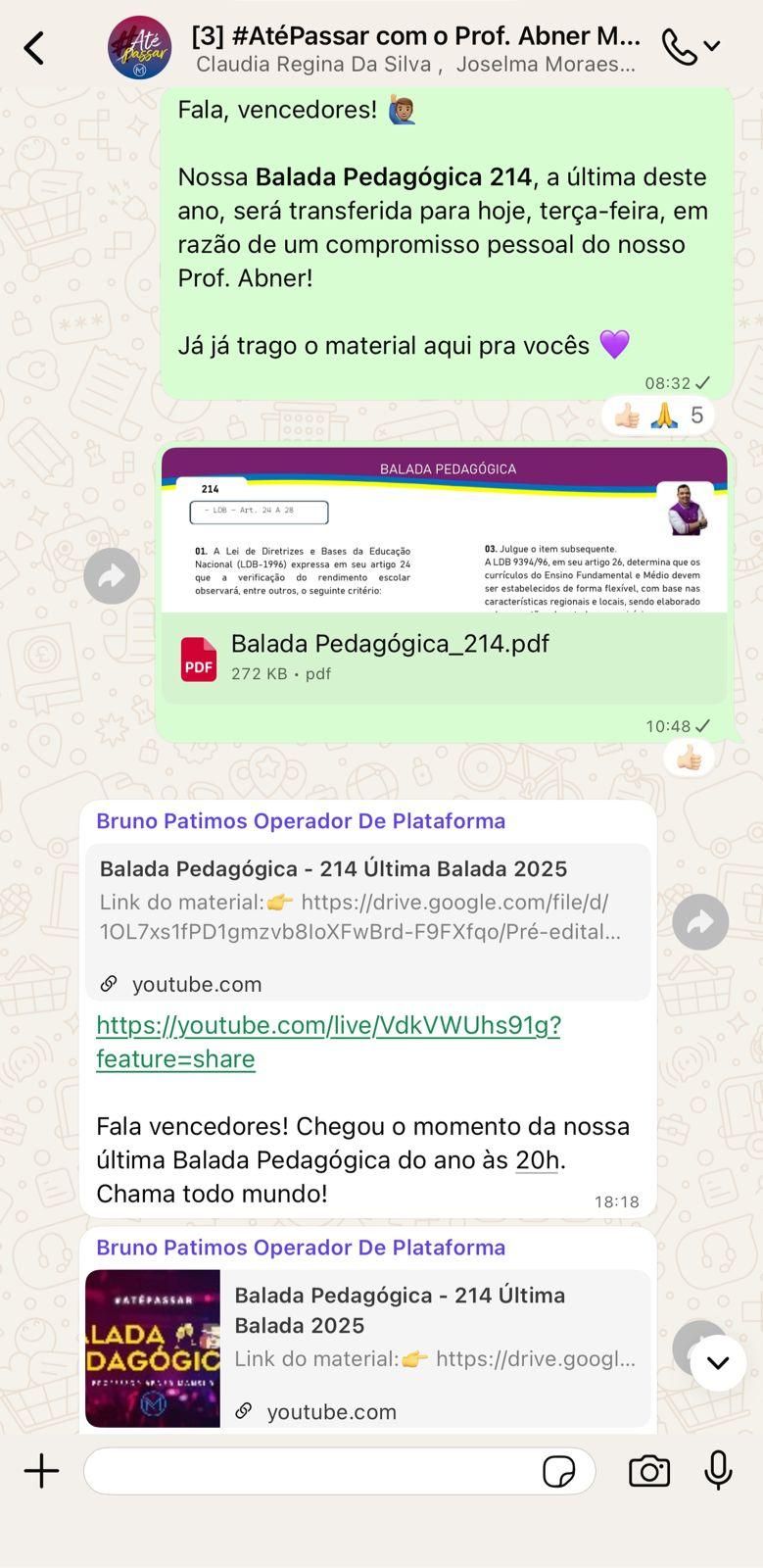View reactions on the 08:32 message
The image size is (763, 1568).
[x=658, y=416]
